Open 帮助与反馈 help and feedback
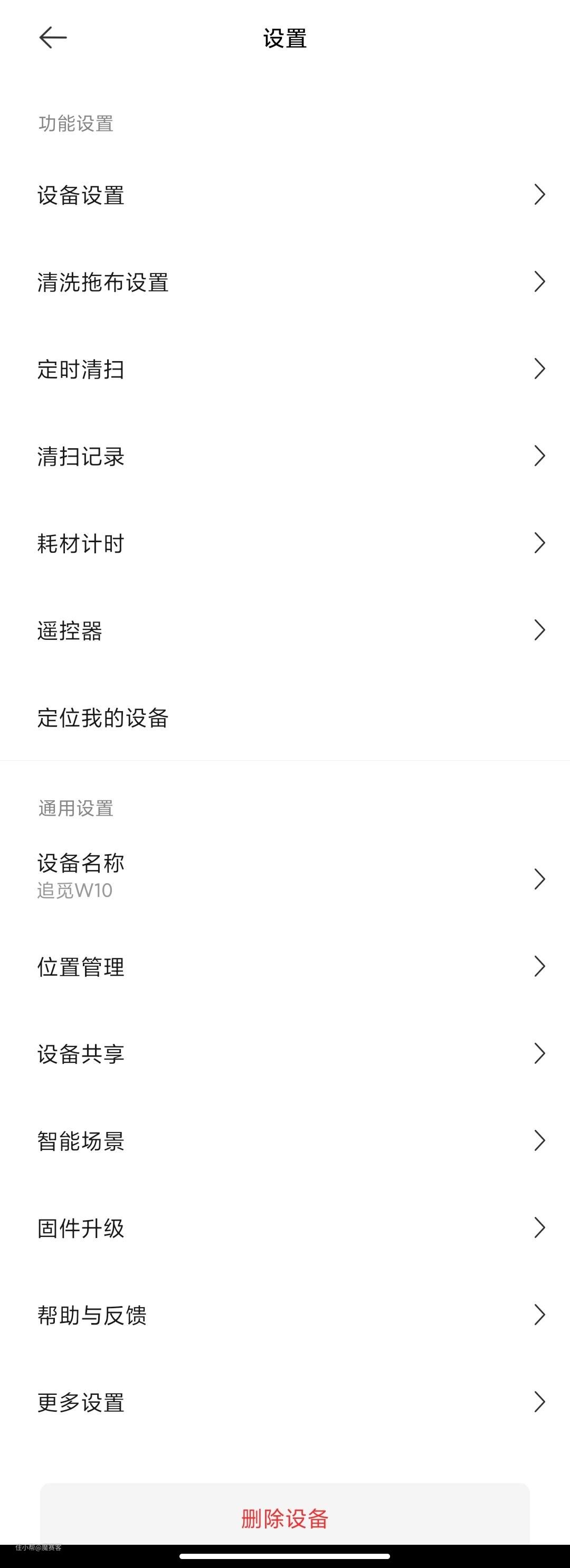570x1568 pixels. [x=284, y=1315]
